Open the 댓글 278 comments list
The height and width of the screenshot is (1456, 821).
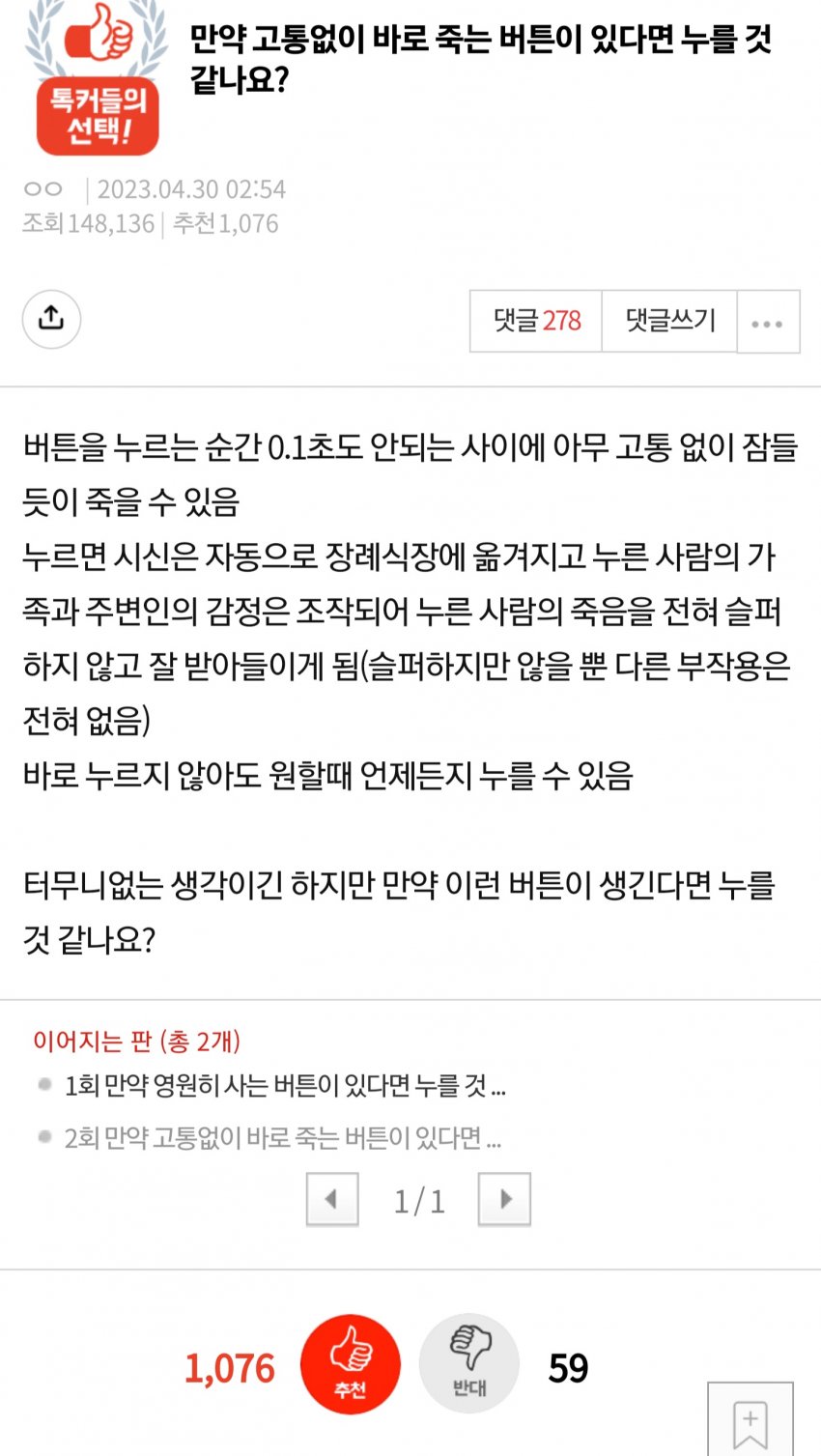[x=536, y=321]
